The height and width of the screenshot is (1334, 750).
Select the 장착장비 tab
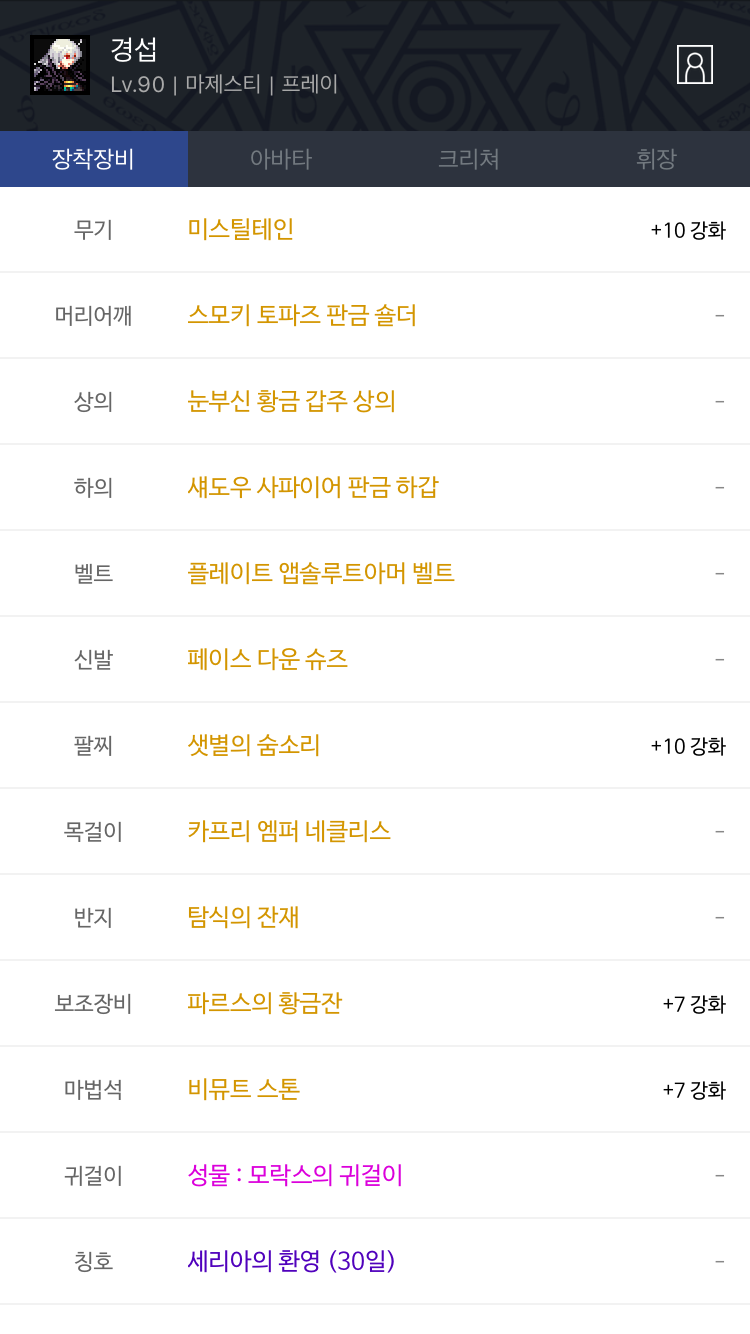(x=94, y=159)
